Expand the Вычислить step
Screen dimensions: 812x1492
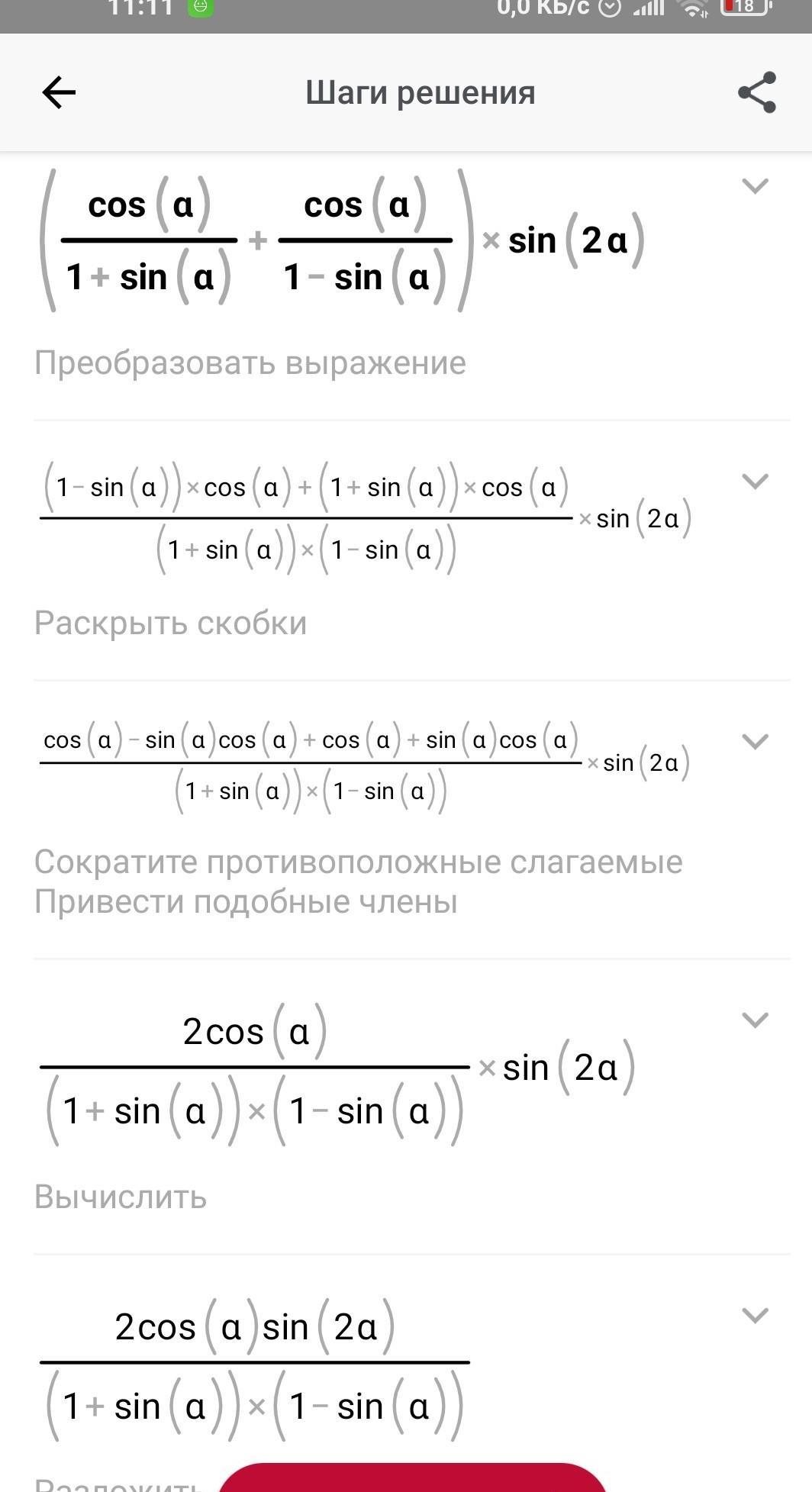(x=755, y=1020)
